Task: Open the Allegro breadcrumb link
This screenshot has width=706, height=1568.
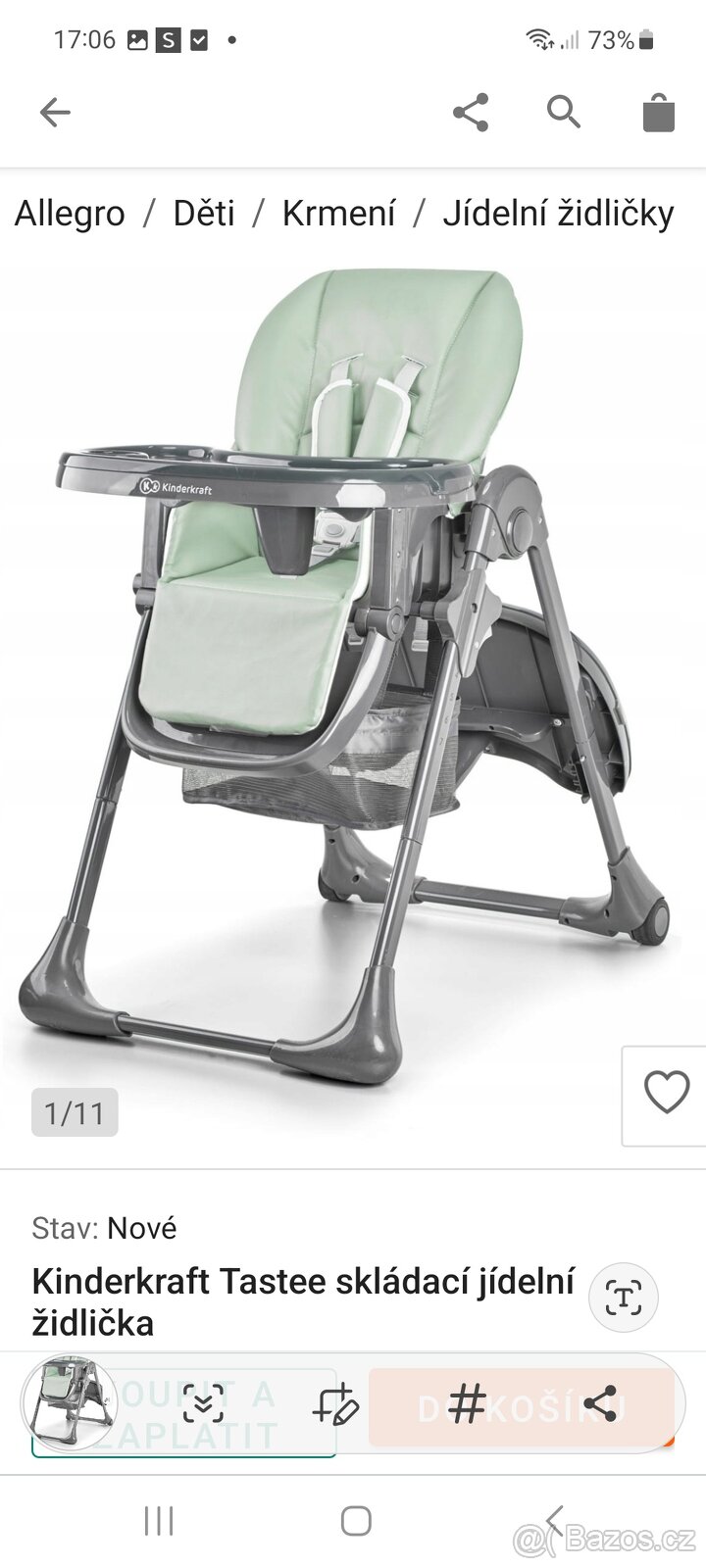Action: click(x=70, y=213)
